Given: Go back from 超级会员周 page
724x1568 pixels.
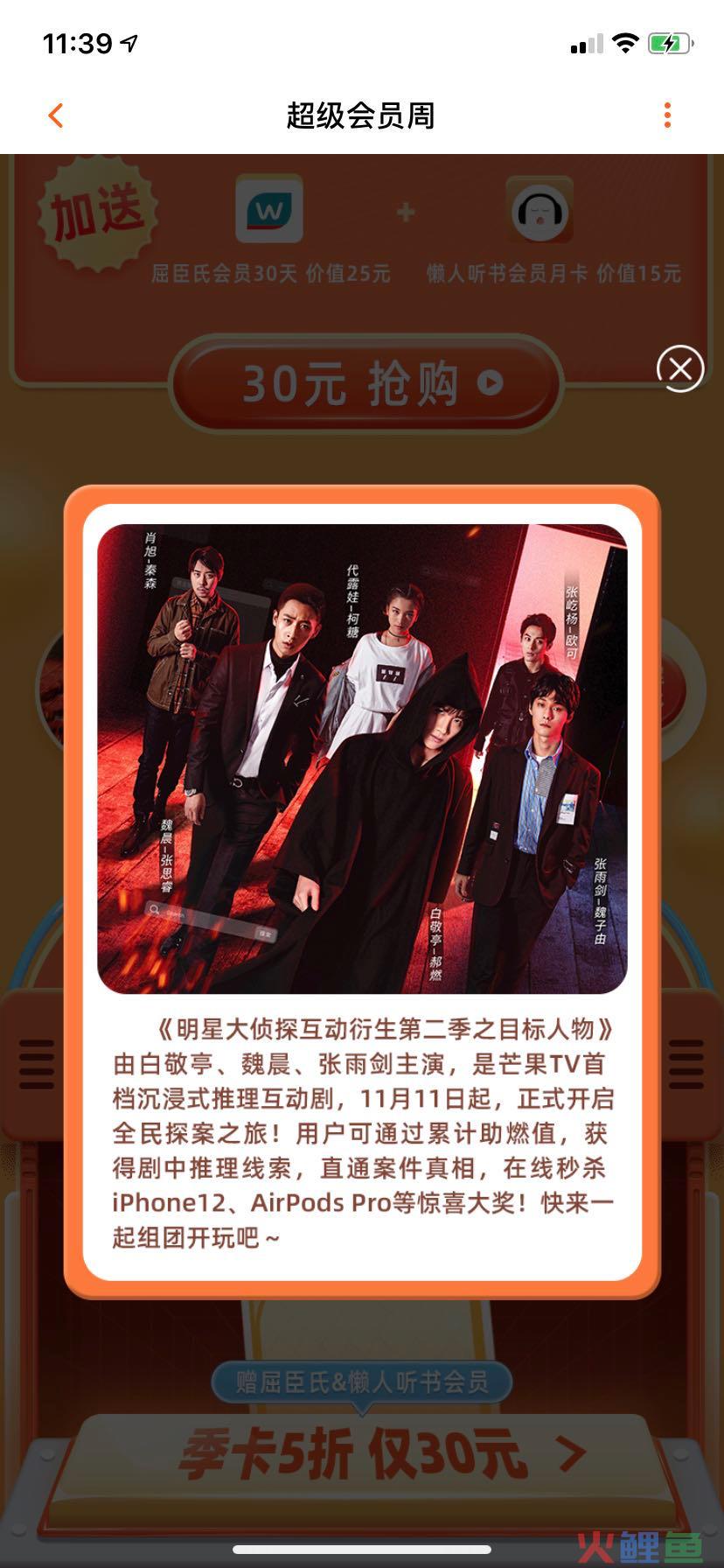Looking at the screenshot, I should [x=56, y=115].
